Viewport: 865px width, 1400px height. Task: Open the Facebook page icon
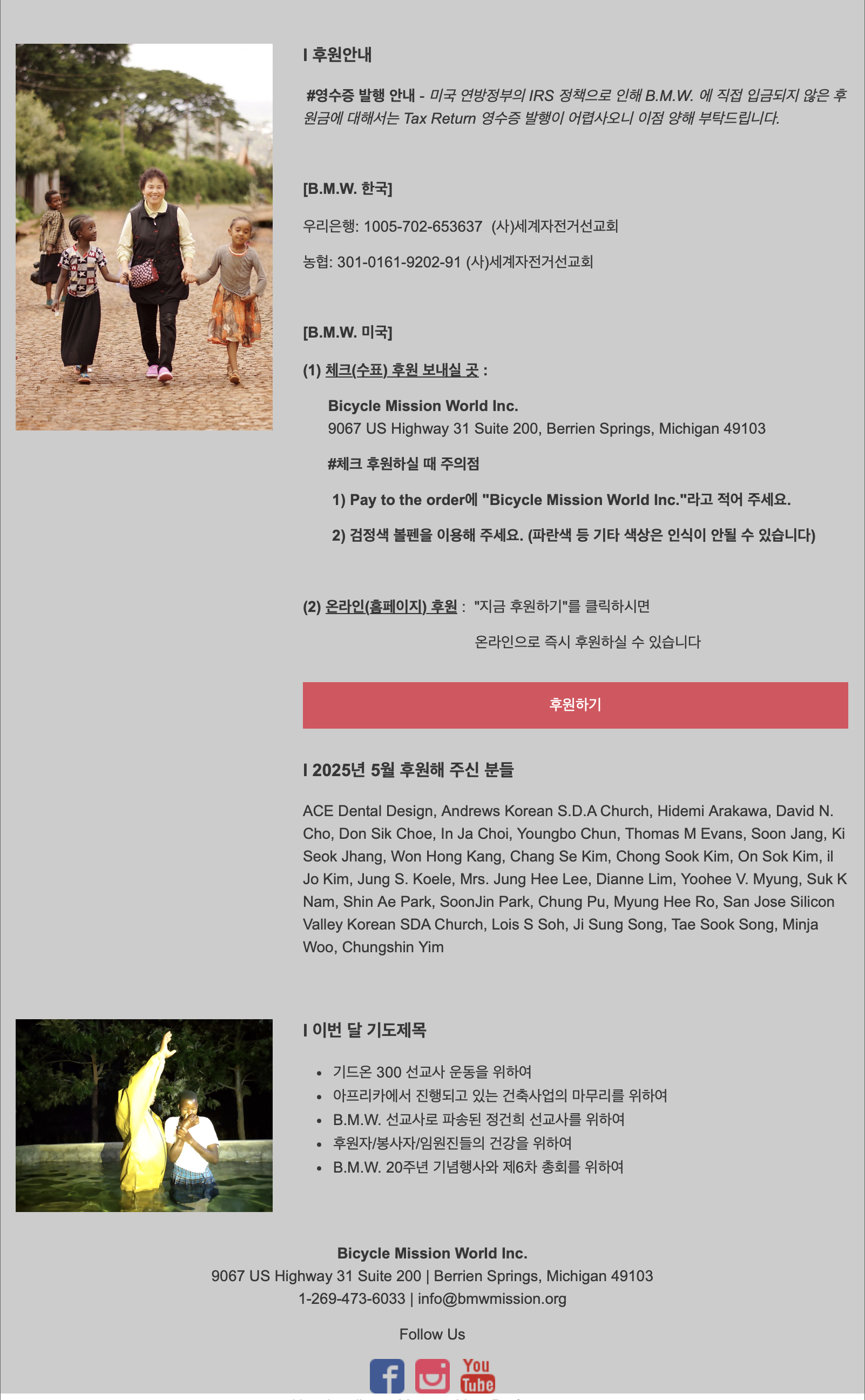387,1375
